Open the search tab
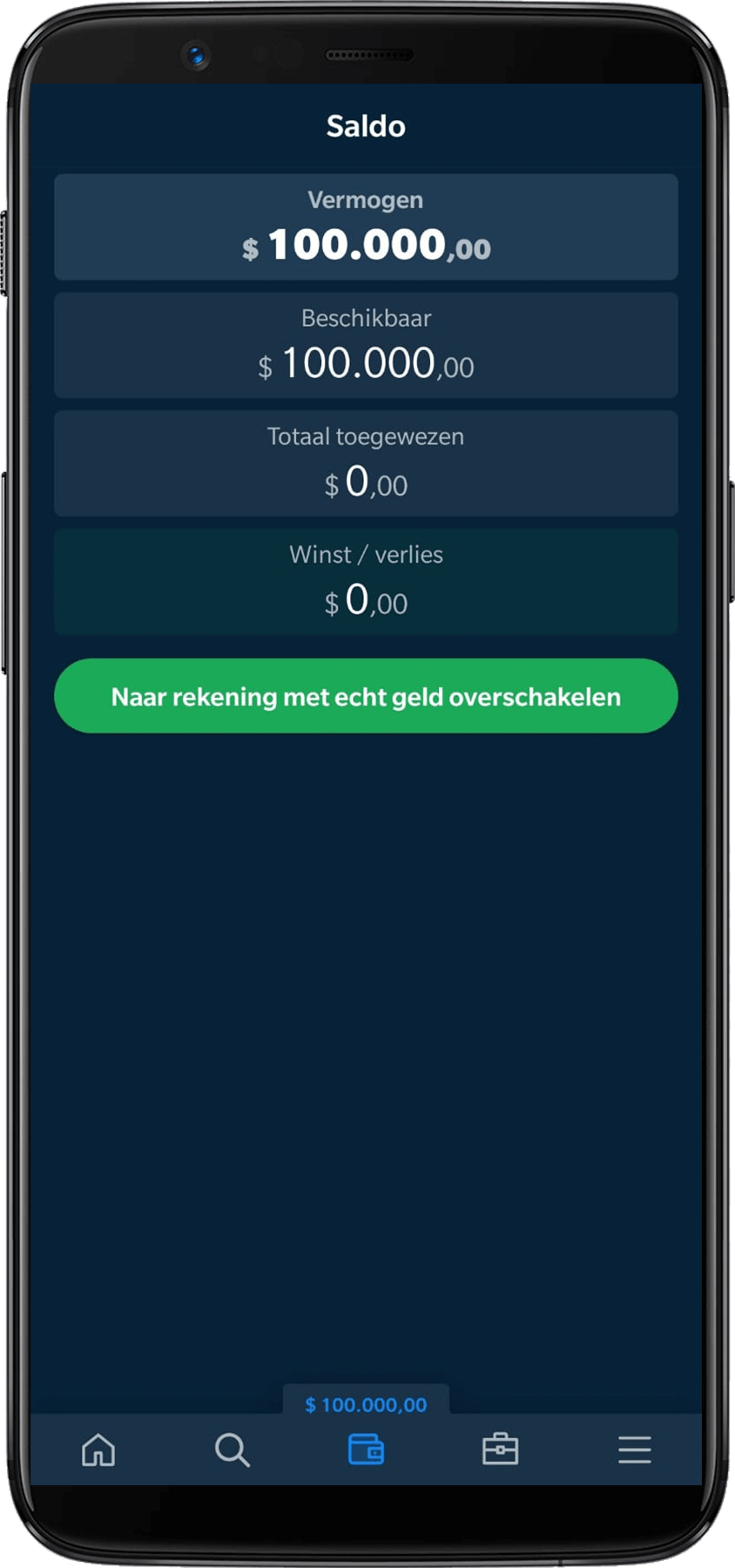735x1568 pixels. (232, 1450)
